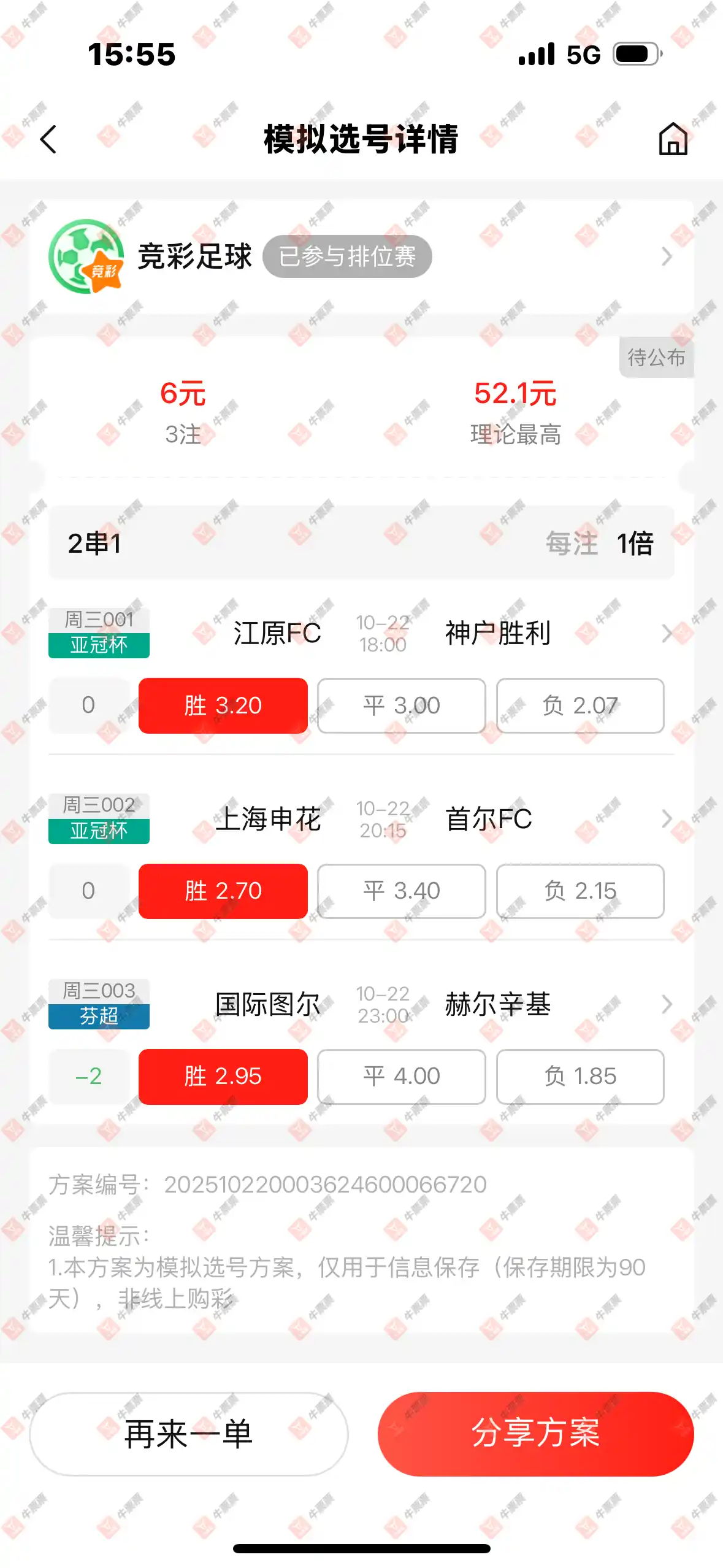Open the home page via house icon
Viewport: 723px width, 1568px height.
point(673,140)
